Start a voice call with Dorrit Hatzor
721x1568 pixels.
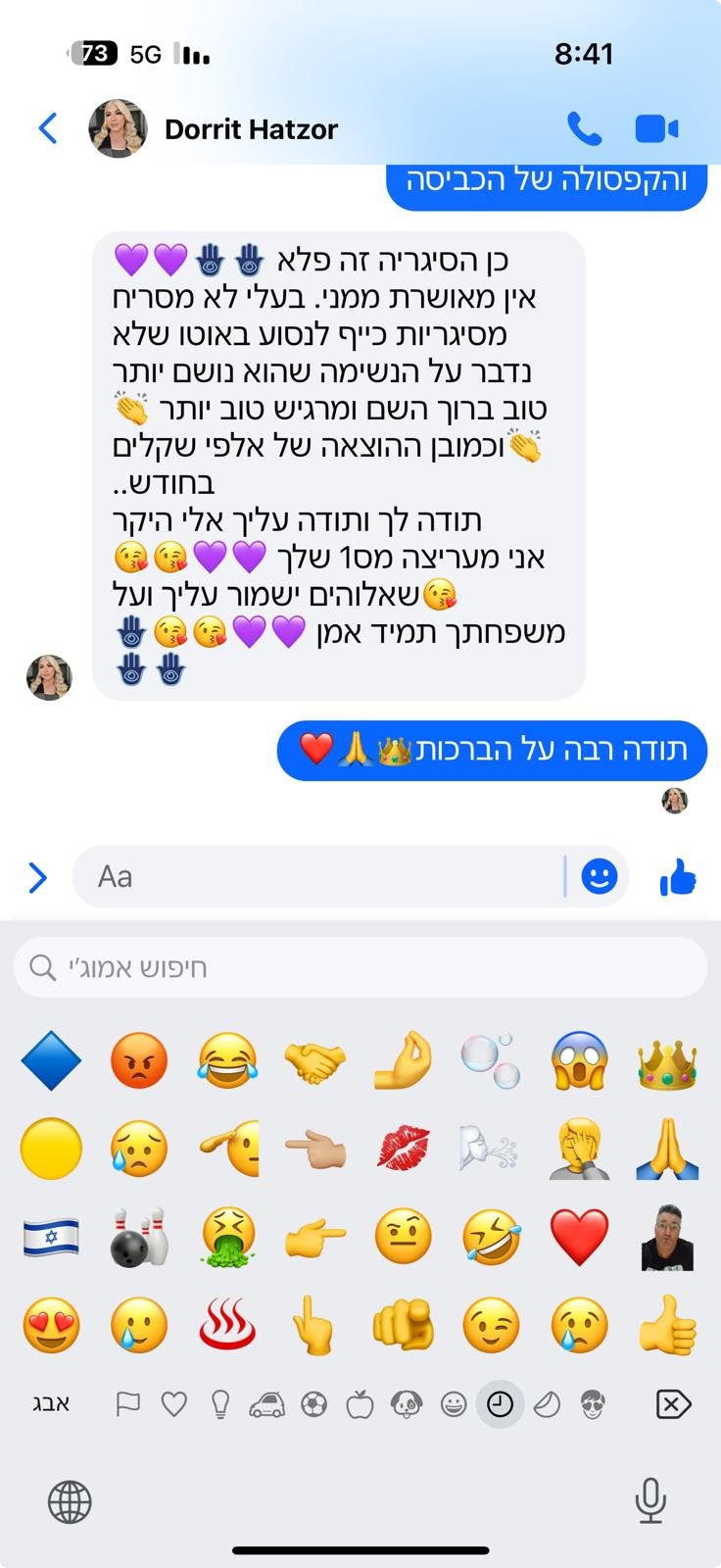[x=584, y=128]
